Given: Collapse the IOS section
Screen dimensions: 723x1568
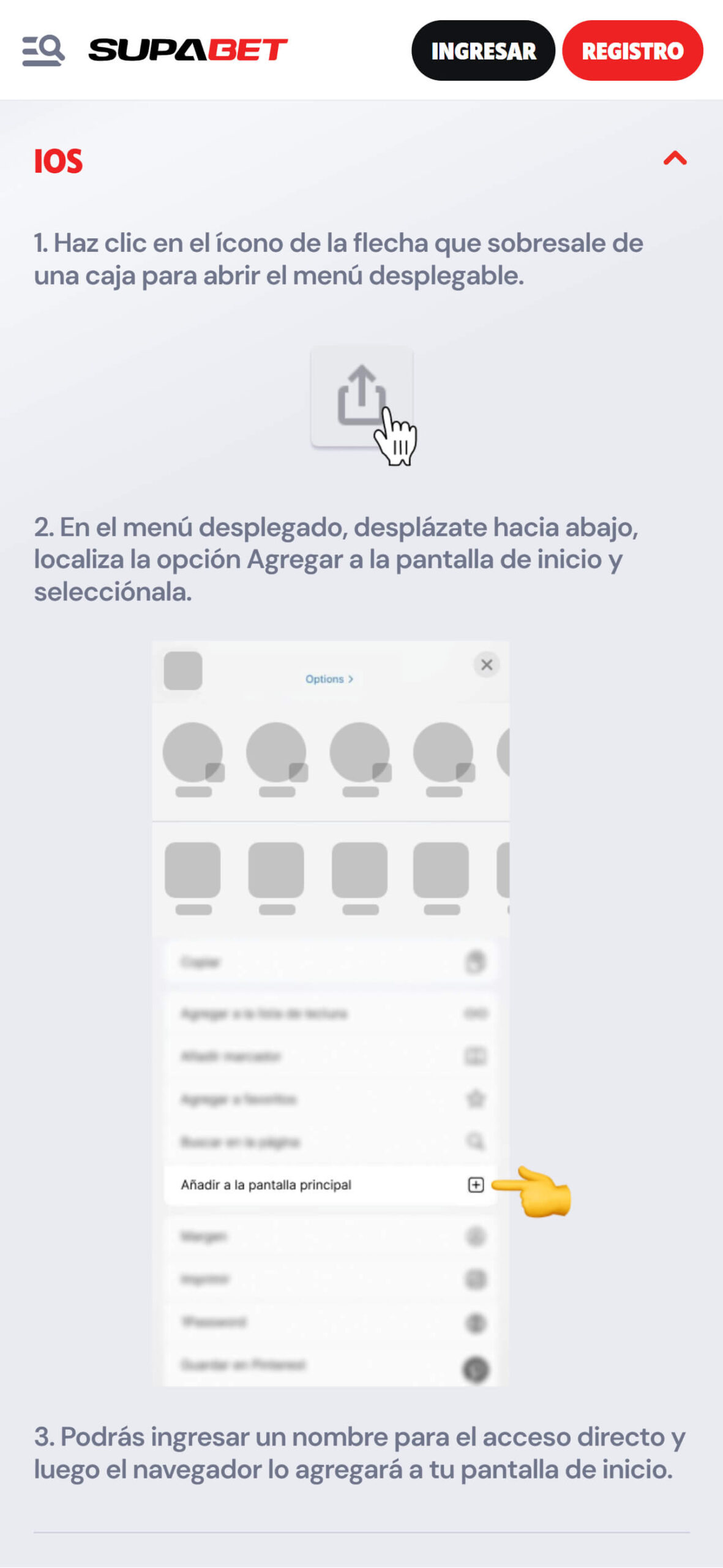Looking at the screenshot, I should 675,159.
